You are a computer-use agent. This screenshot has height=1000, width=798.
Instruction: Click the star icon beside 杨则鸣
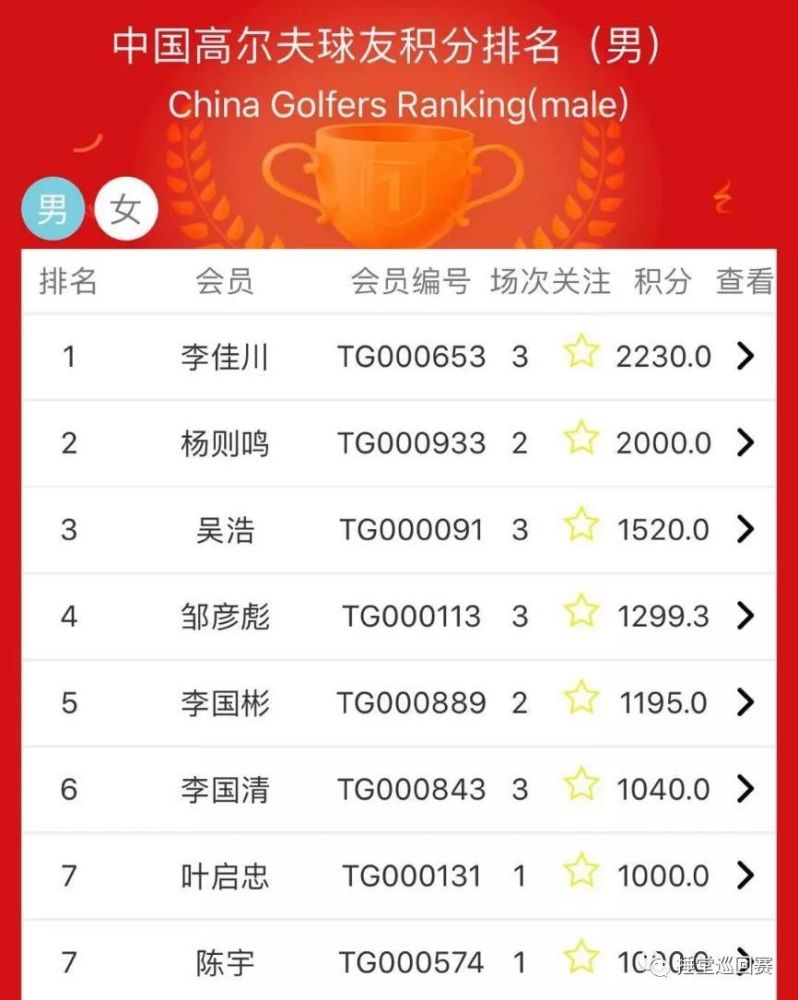[x=581, y=442]
